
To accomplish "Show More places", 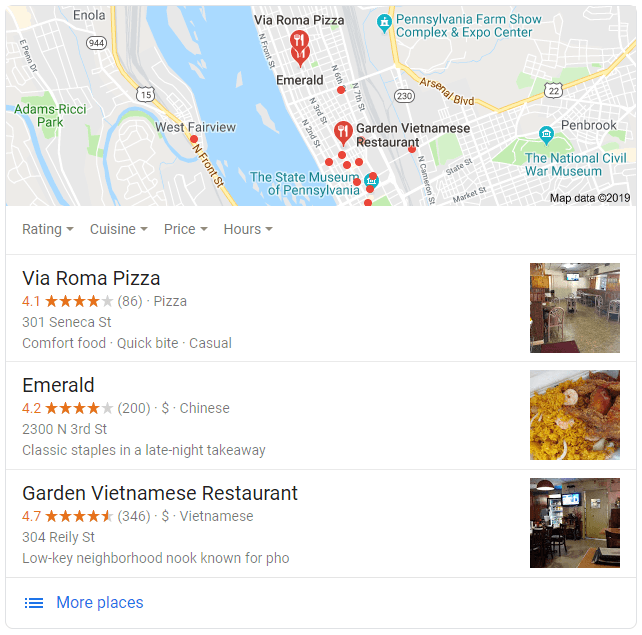I will coord(99,602).
